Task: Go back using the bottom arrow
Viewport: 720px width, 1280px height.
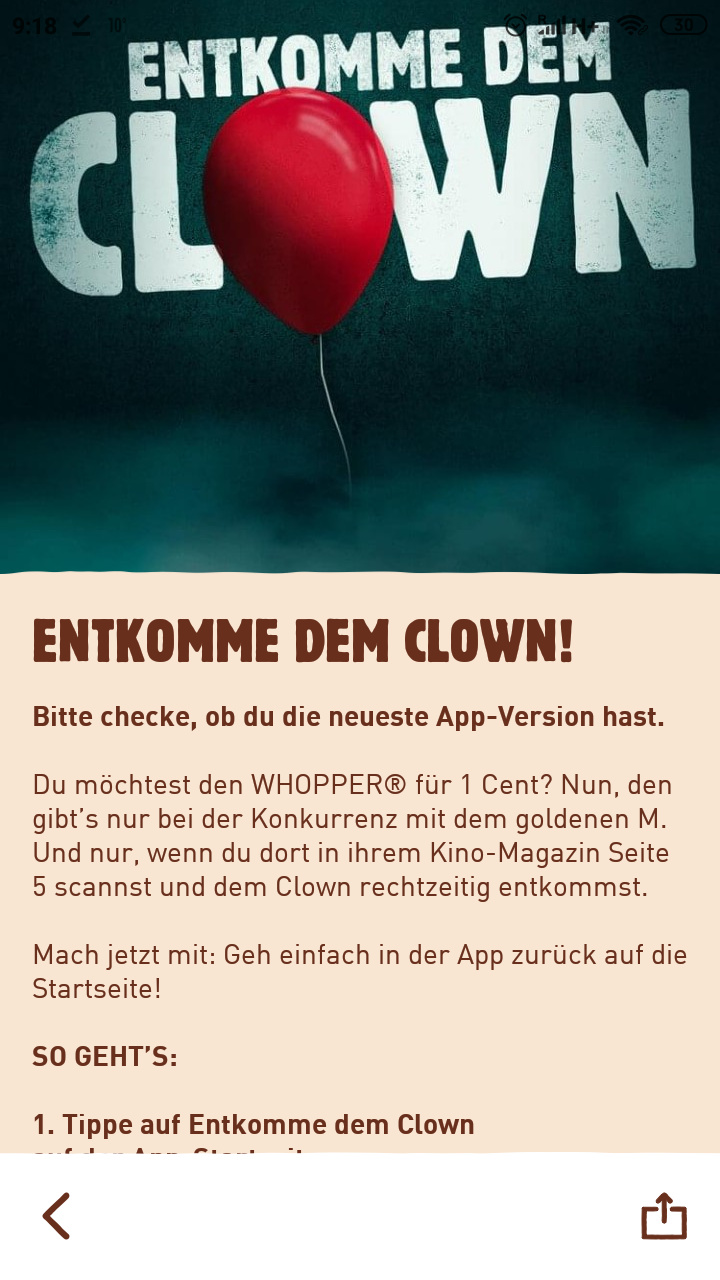Action: (56, 1216)
